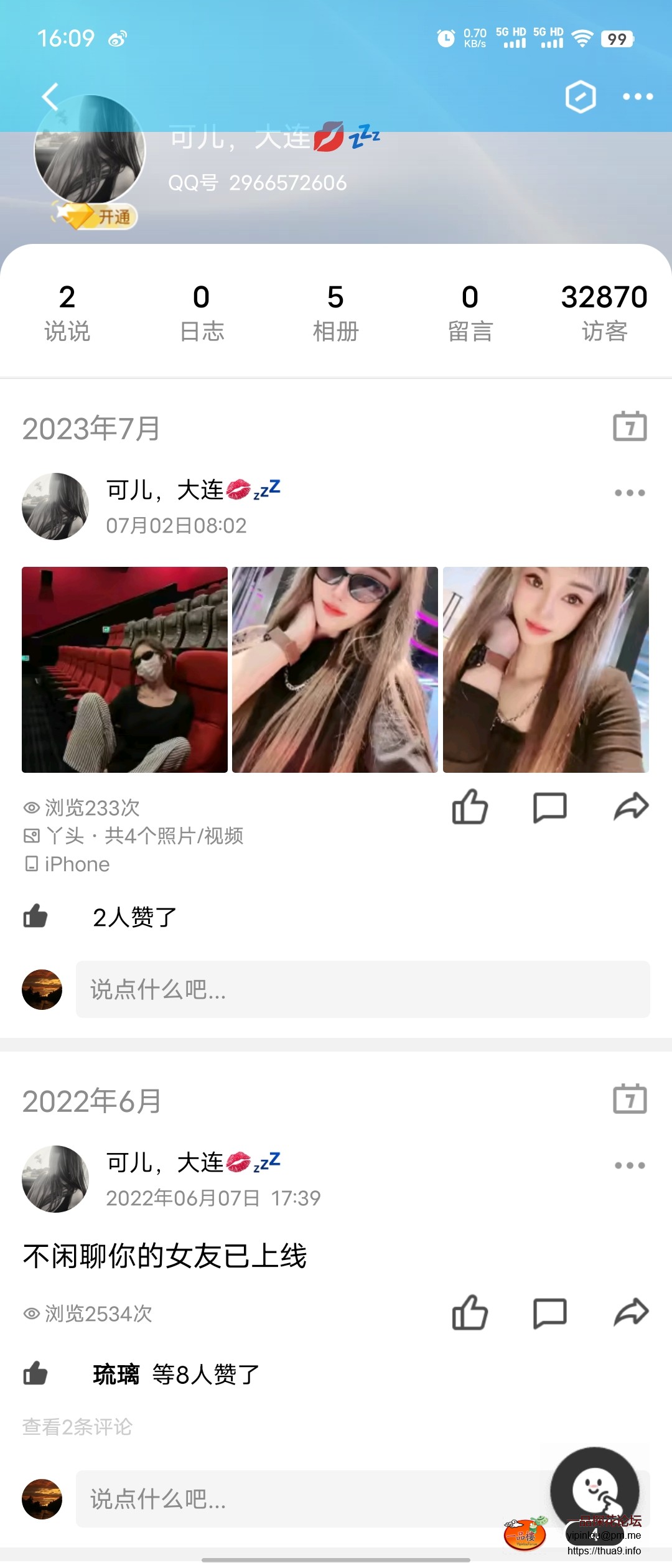Click the like thumbs-up icon on the July post
Image resolution: width=672 pixels, height=1568 pixels.
click(470, 807)
